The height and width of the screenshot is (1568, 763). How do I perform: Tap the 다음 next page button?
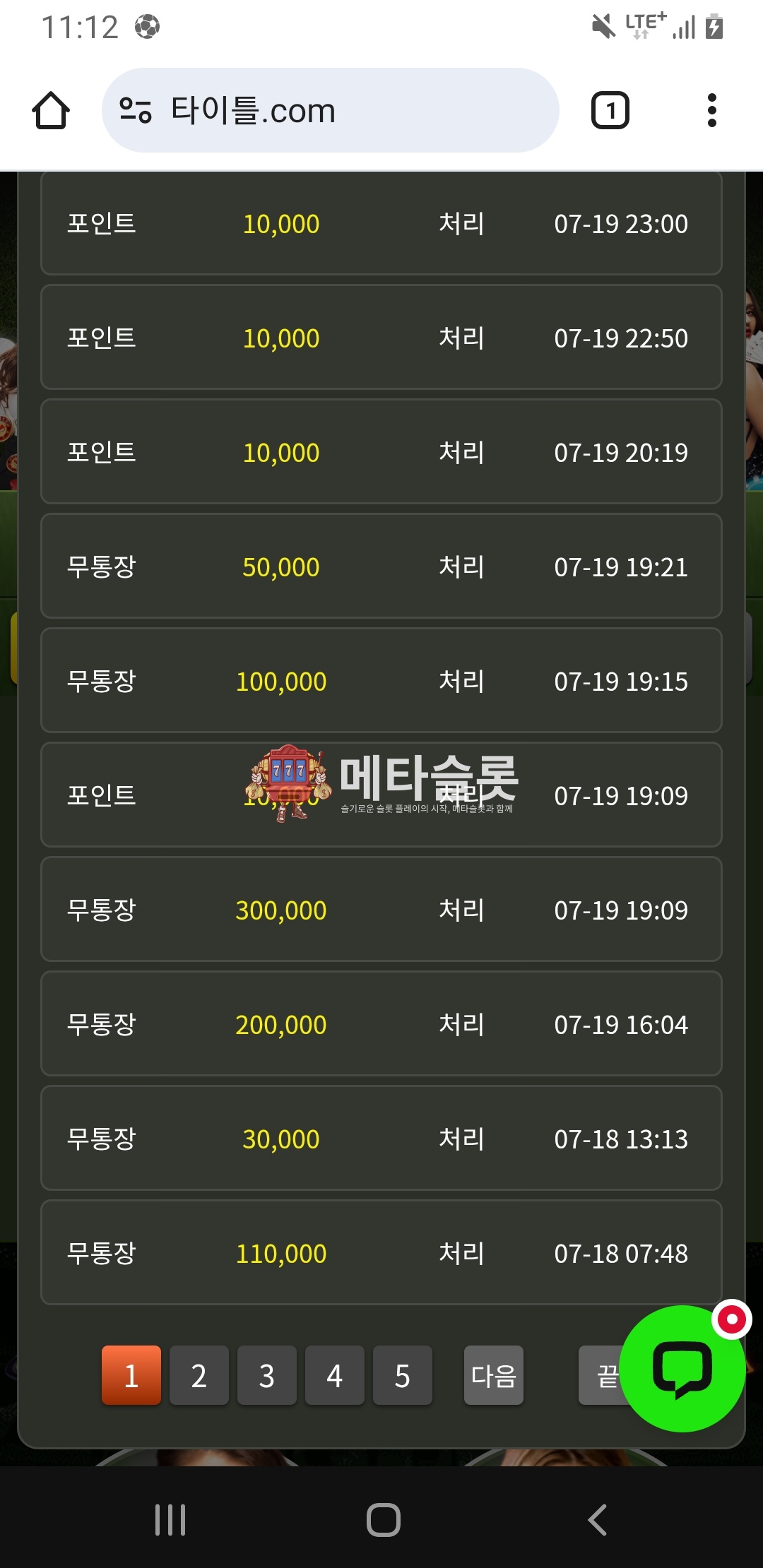(x=494, y=1375)
